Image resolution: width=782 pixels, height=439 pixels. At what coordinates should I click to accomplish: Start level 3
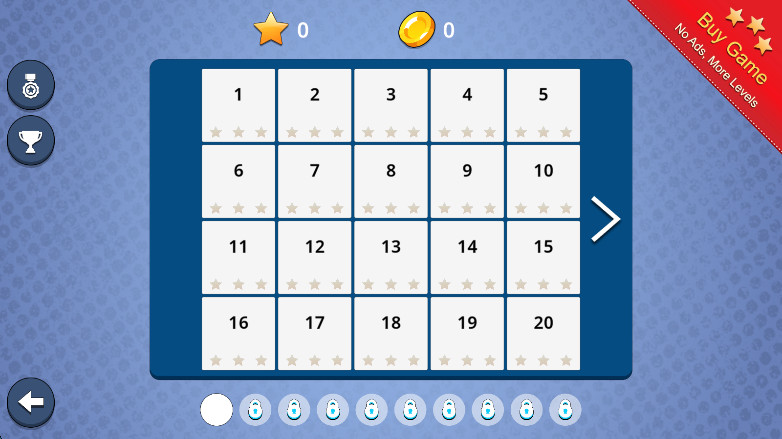click(391, 105)
